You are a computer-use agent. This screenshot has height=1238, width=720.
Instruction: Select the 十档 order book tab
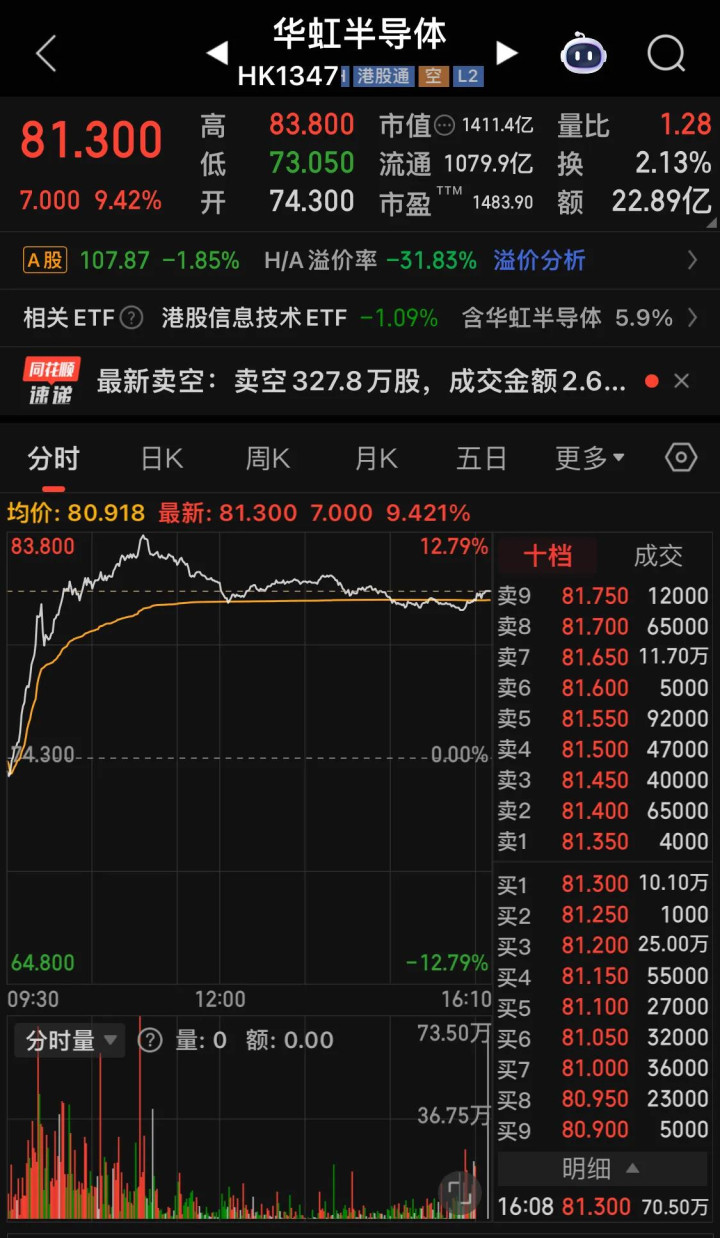[548, 556]
